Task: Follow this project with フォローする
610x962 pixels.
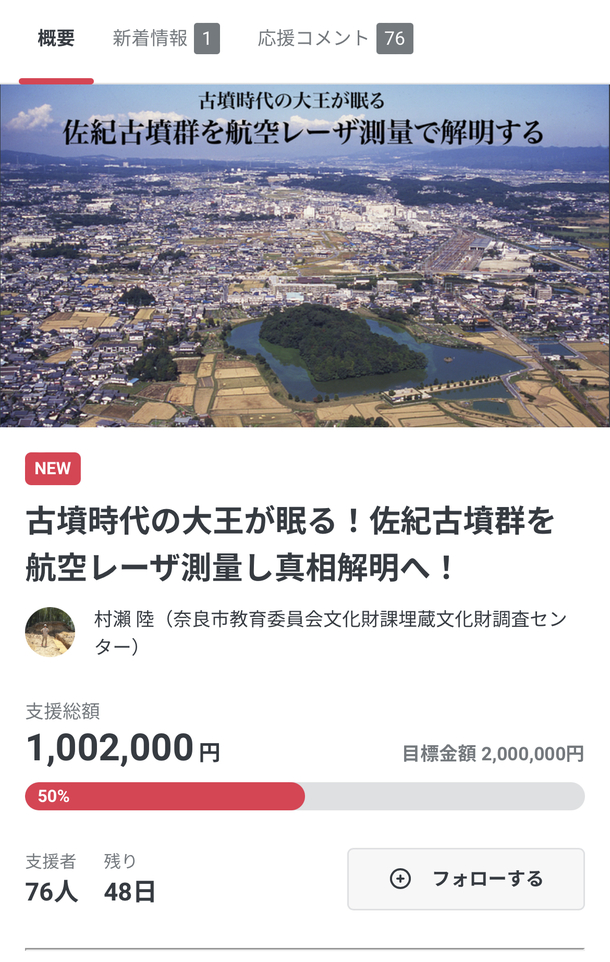Action: point(465,879)
